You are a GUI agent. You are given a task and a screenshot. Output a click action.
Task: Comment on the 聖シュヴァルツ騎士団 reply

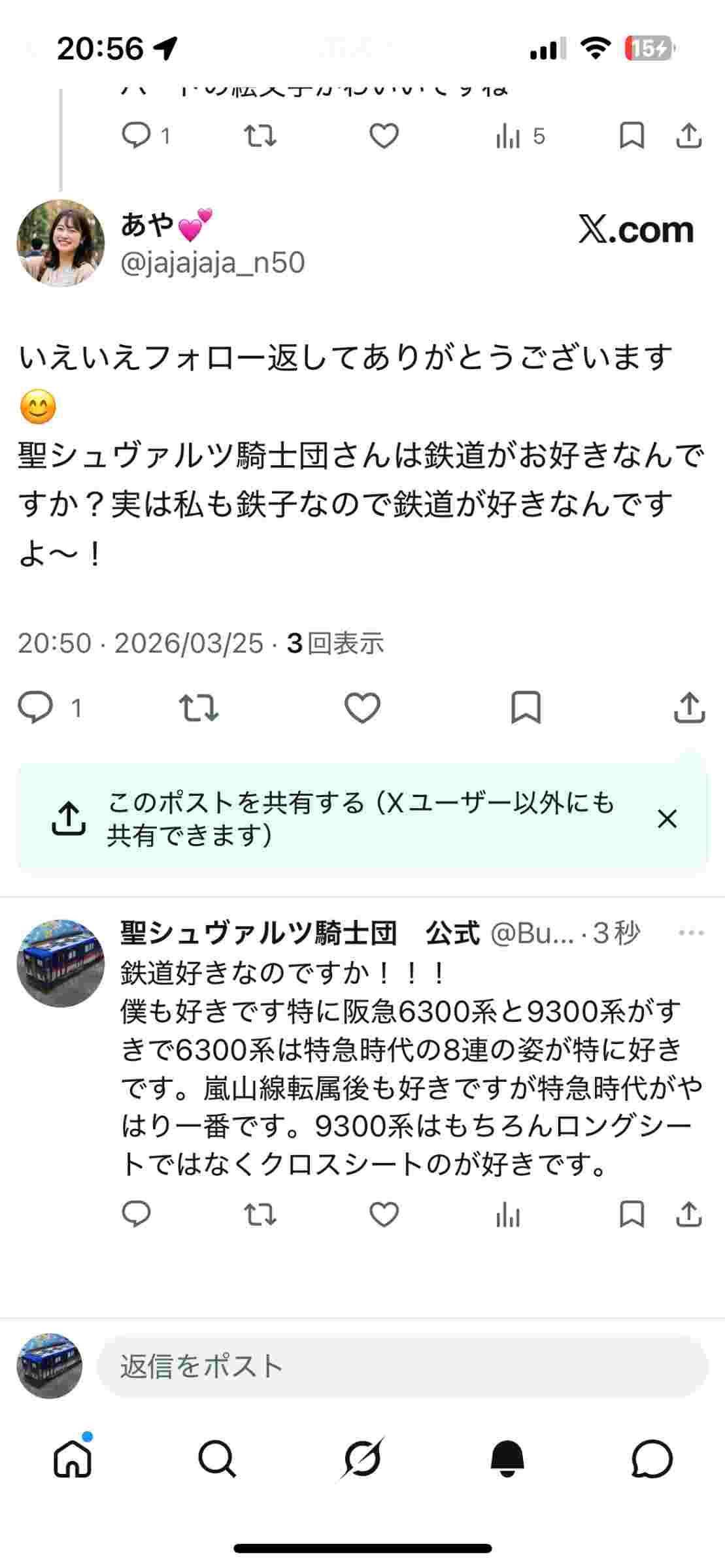pos(136,1215)
